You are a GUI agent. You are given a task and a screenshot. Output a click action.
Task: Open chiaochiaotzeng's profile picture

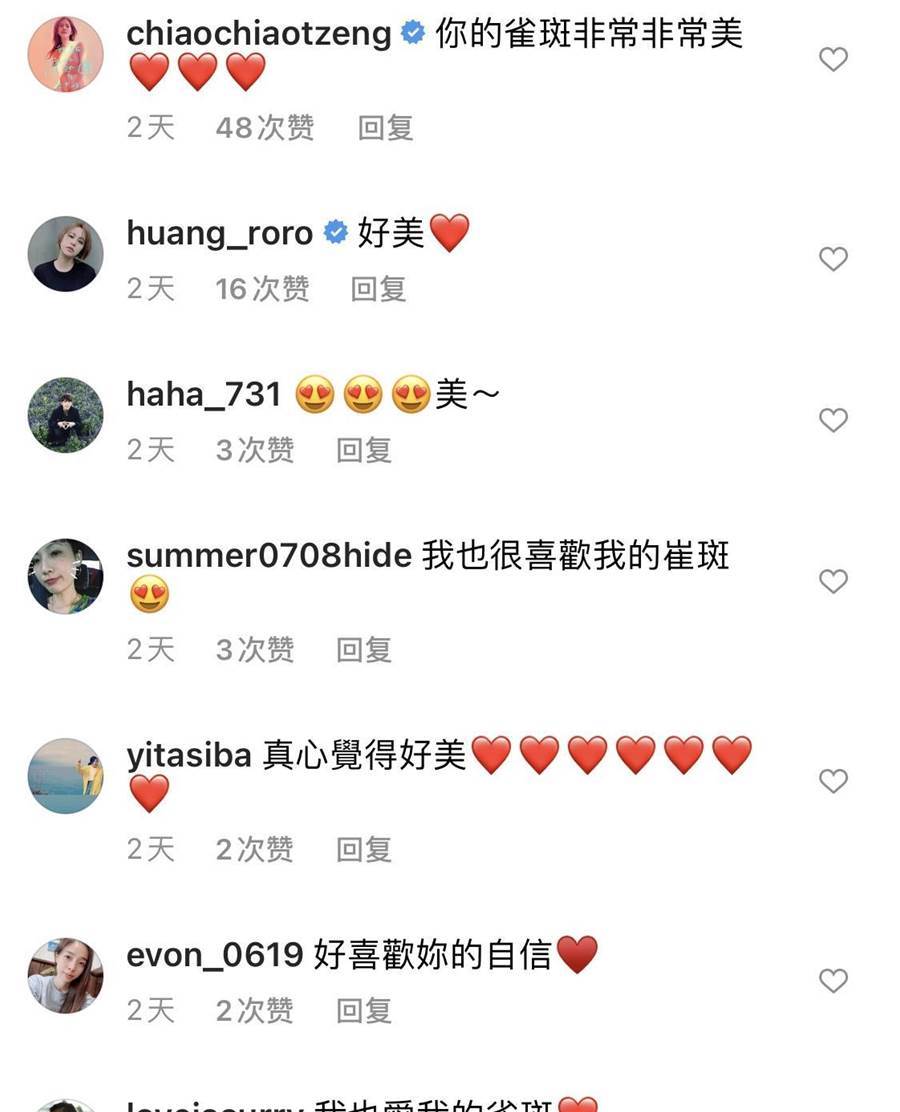65,54
